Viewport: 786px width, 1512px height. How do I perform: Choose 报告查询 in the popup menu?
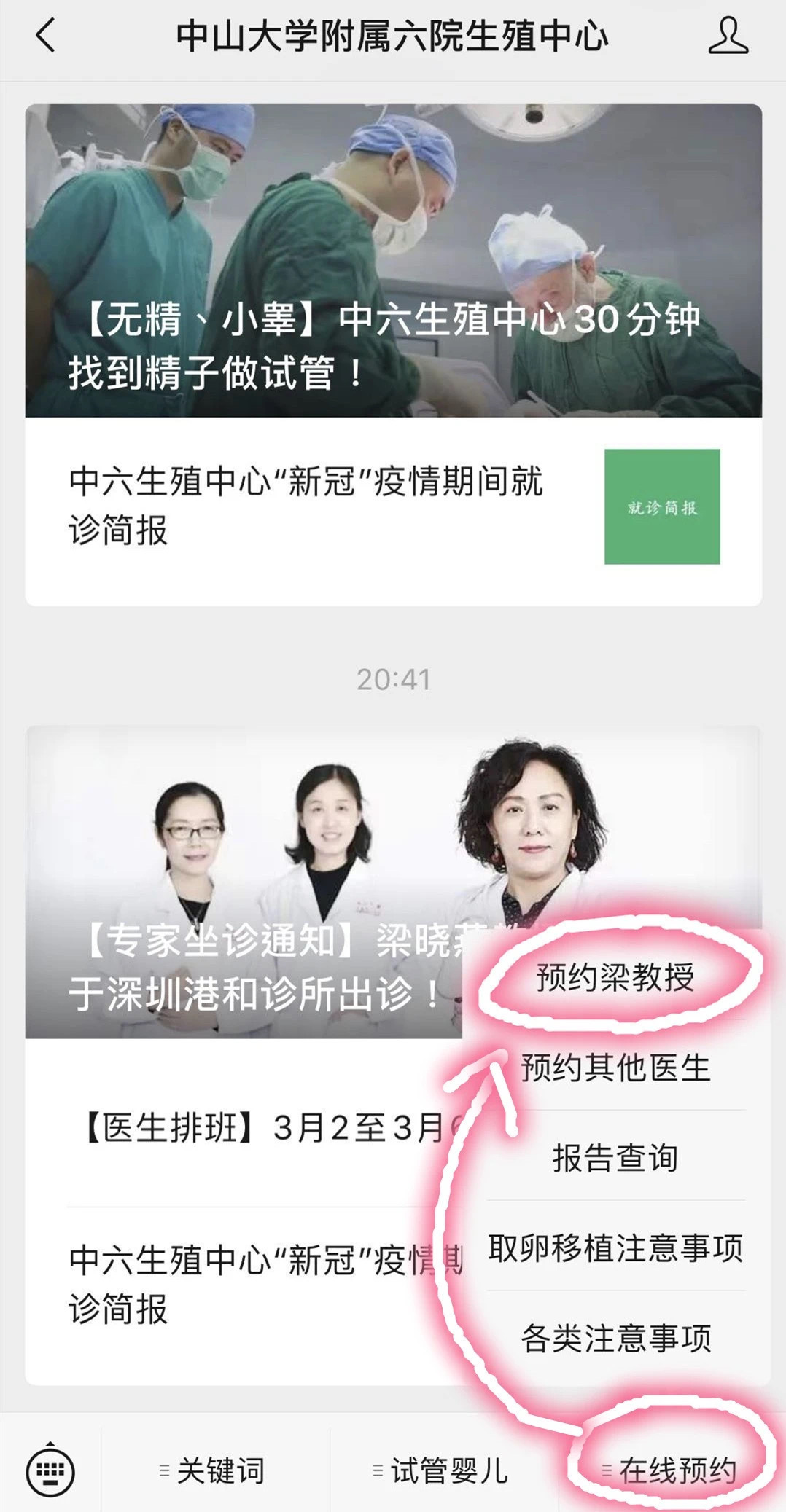(x=615, y=1157)
